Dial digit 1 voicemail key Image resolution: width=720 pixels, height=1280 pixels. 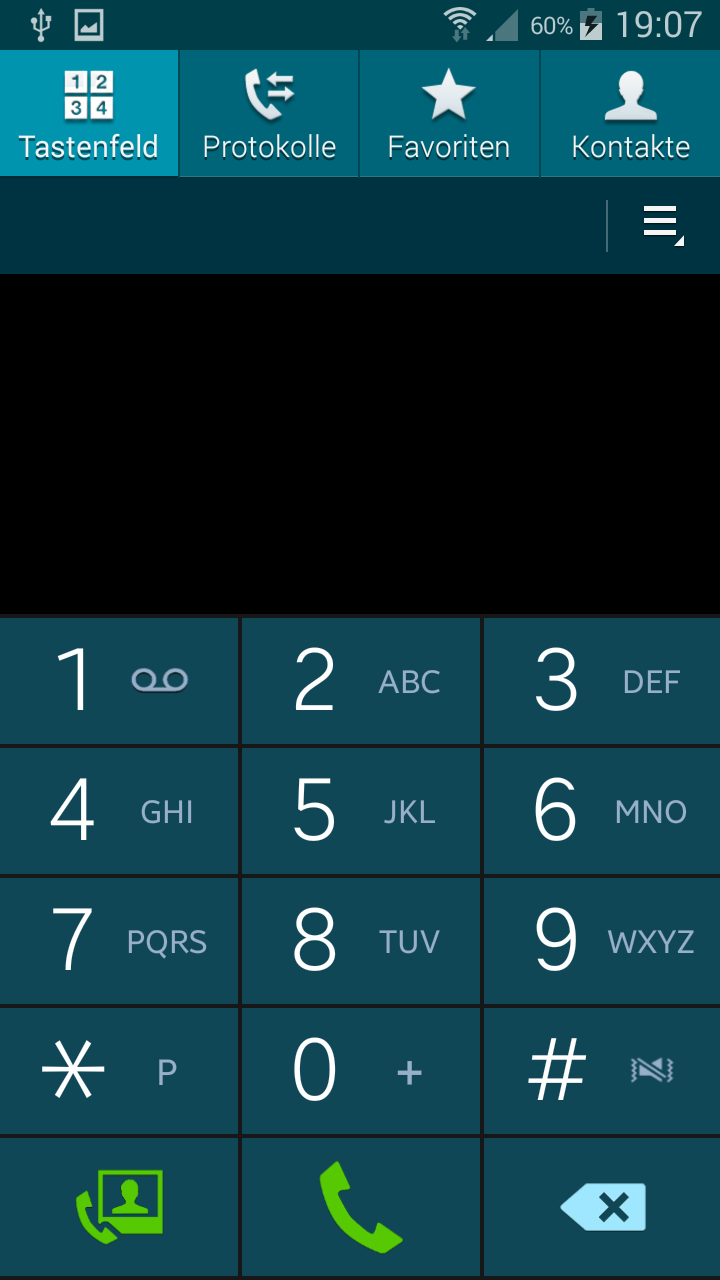(x=119, y=681)
